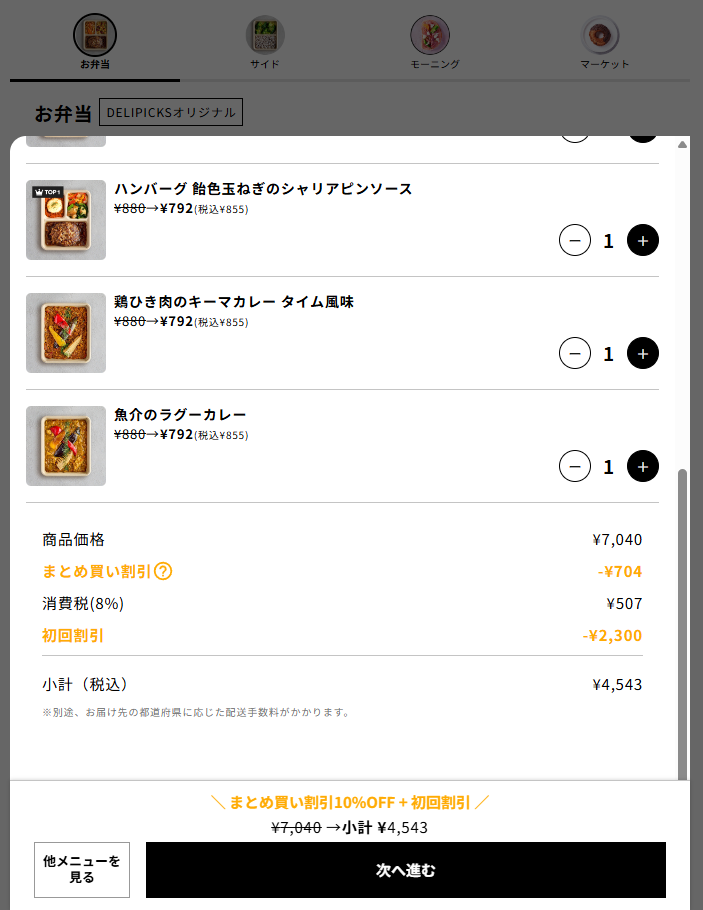Select the お弁当 tab
The height and width of the screenshot is (910, 703).
pyautogui.click(x=95, y=43)
